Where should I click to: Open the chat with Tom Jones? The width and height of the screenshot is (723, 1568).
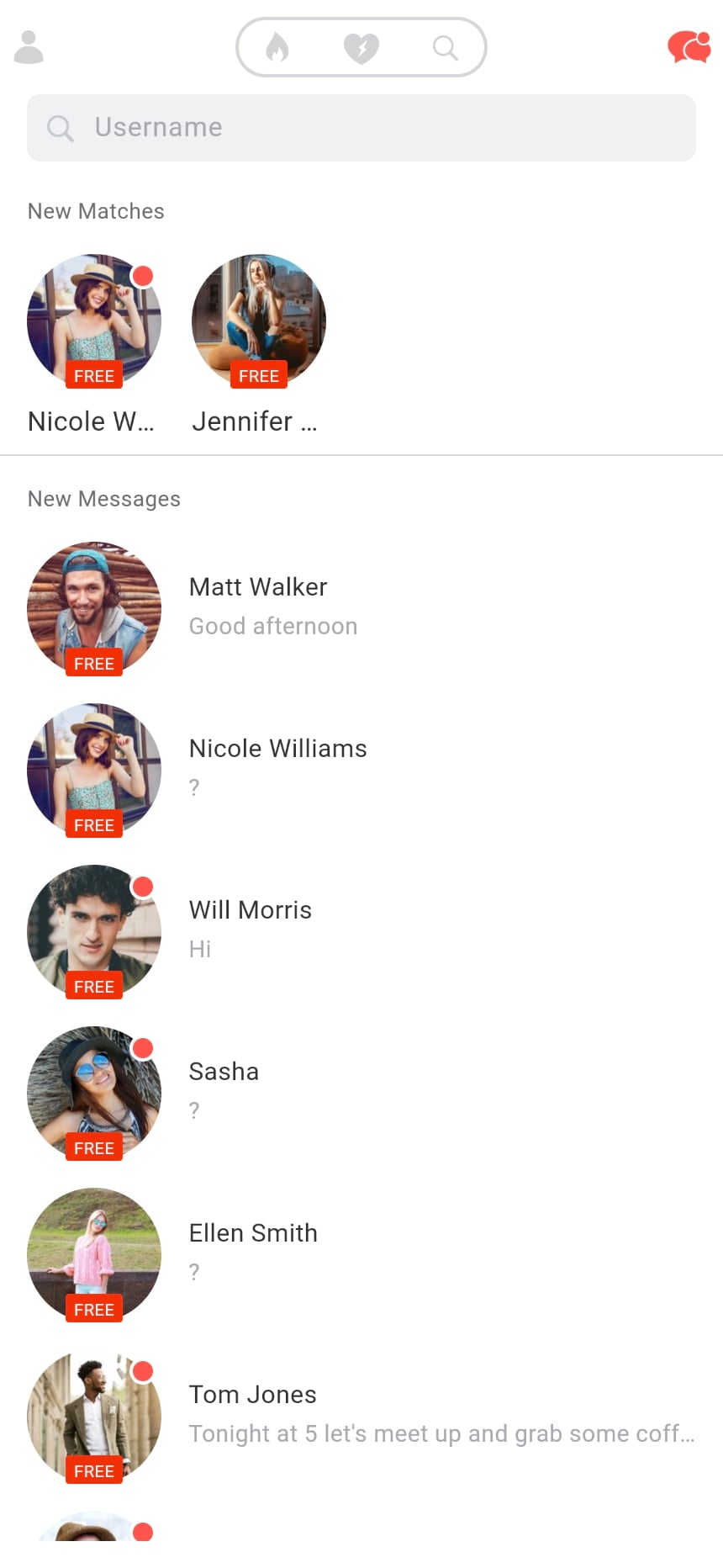pos(361,1415)
